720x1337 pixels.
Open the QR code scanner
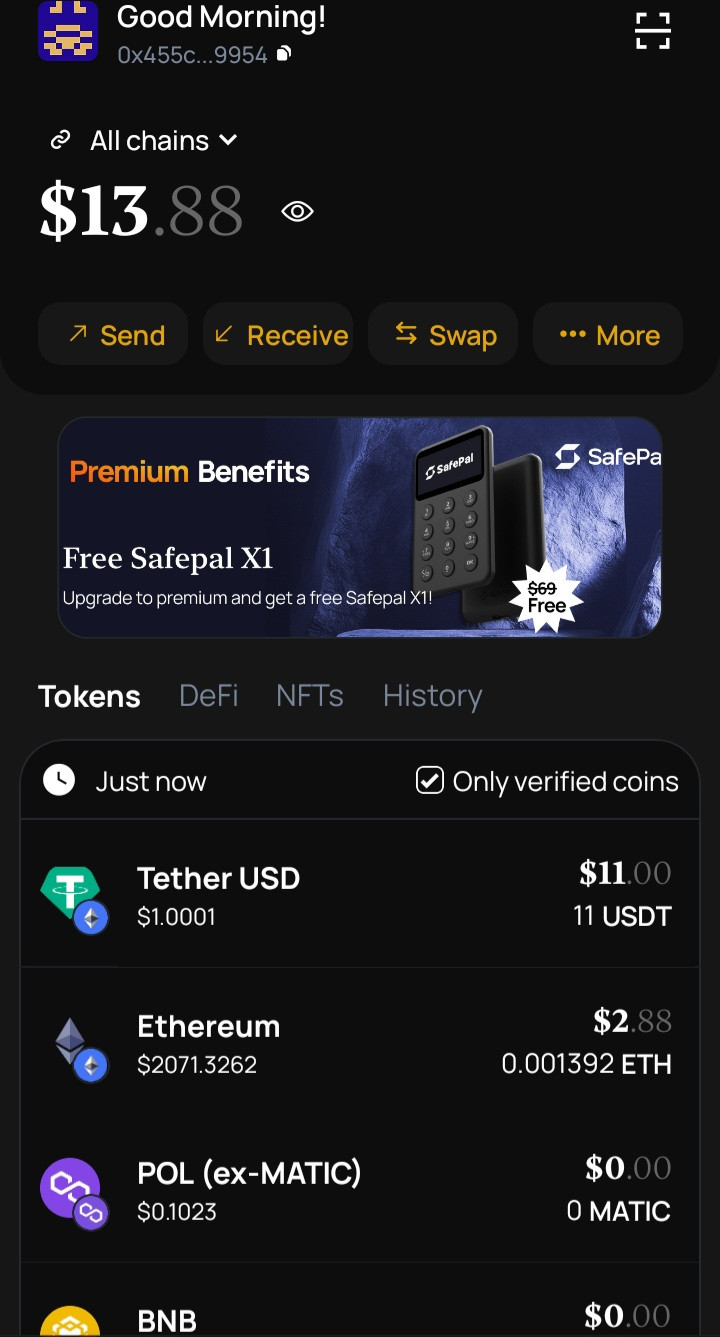click(x=652, y=31)
